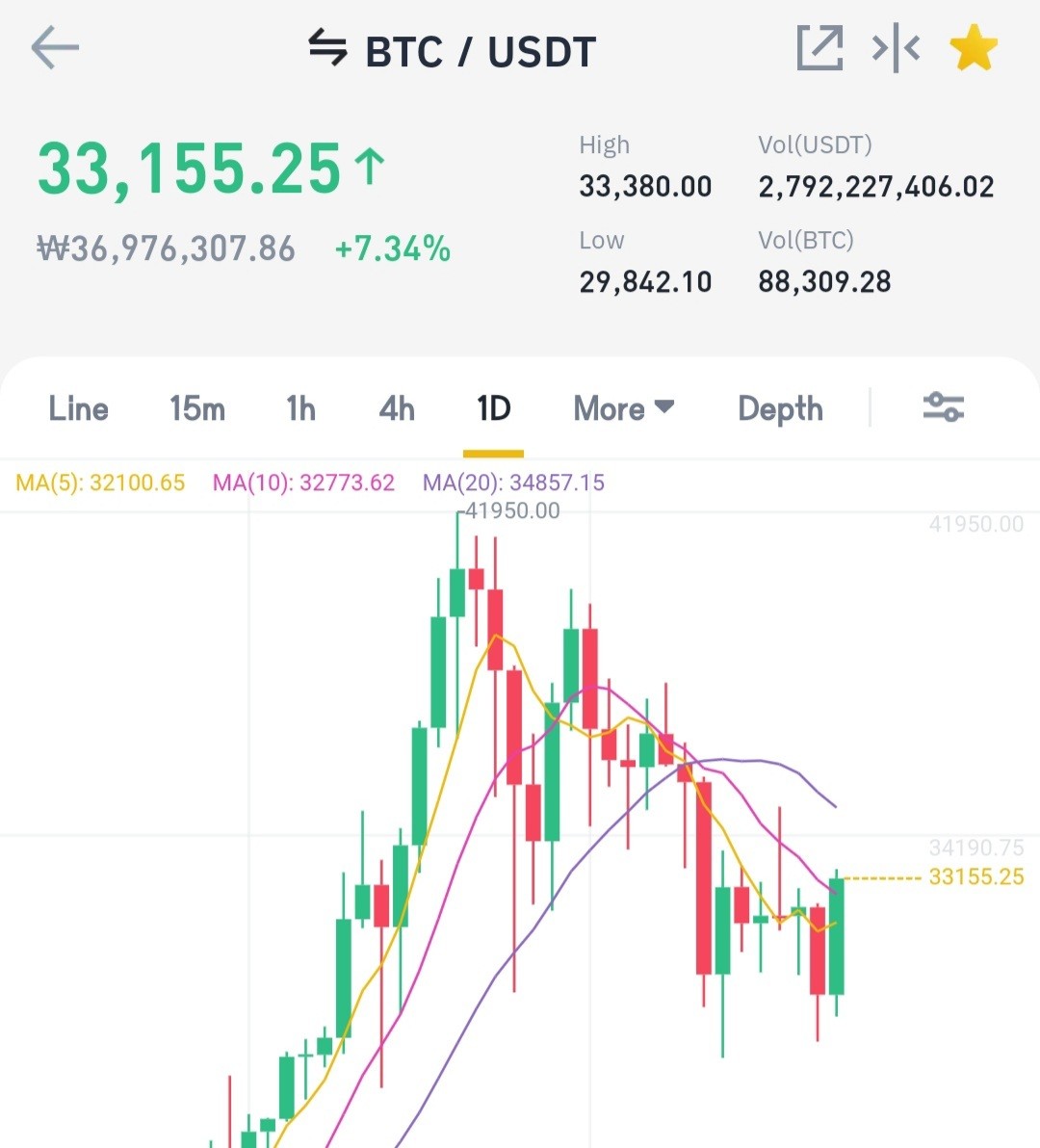
Task: Select the 15m timeframe
Action: coord(197,409)
